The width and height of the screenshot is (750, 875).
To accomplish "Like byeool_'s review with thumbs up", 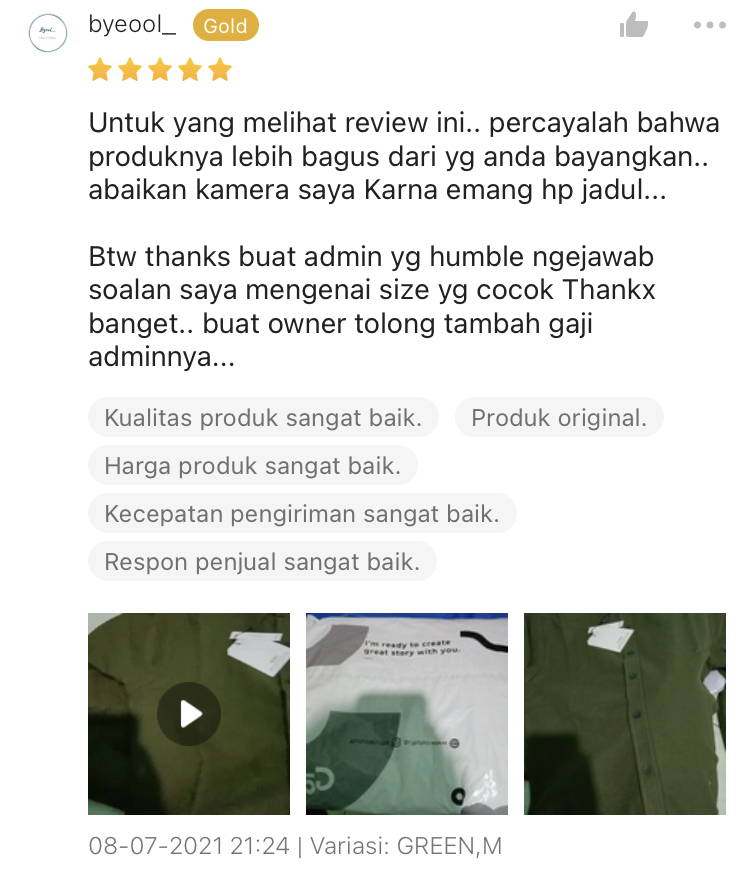I will [633, 26].
